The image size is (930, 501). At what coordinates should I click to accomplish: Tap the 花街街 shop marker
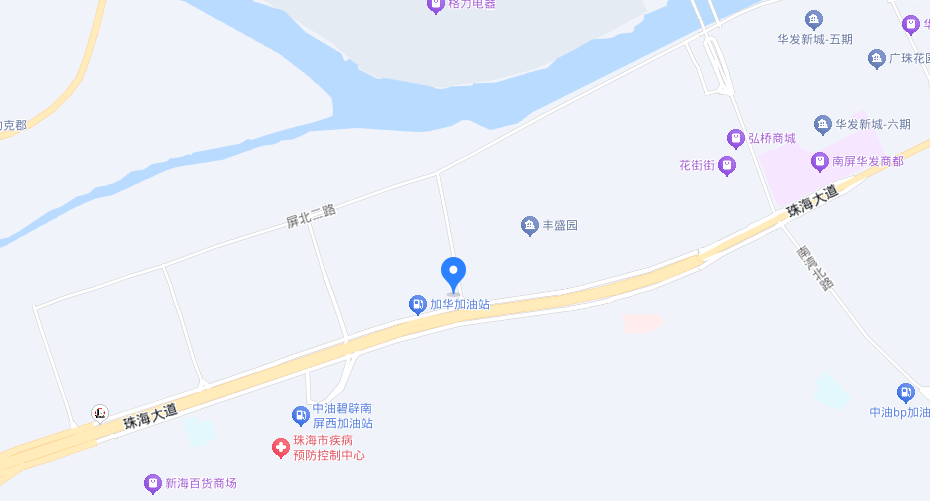727,165
